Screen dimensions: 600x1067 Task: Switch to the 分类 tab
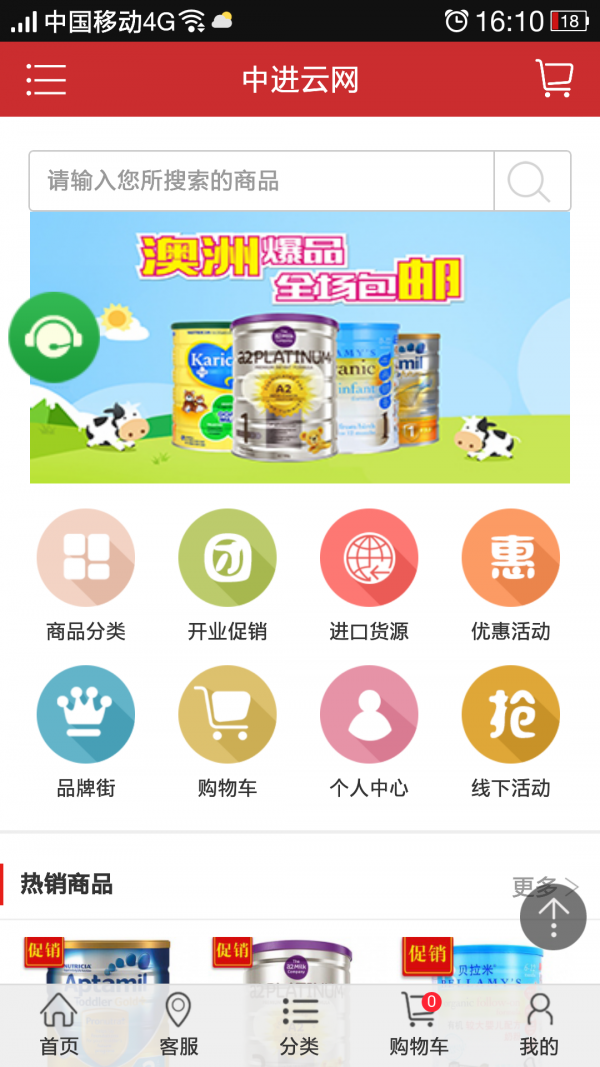pos(299,1025)
